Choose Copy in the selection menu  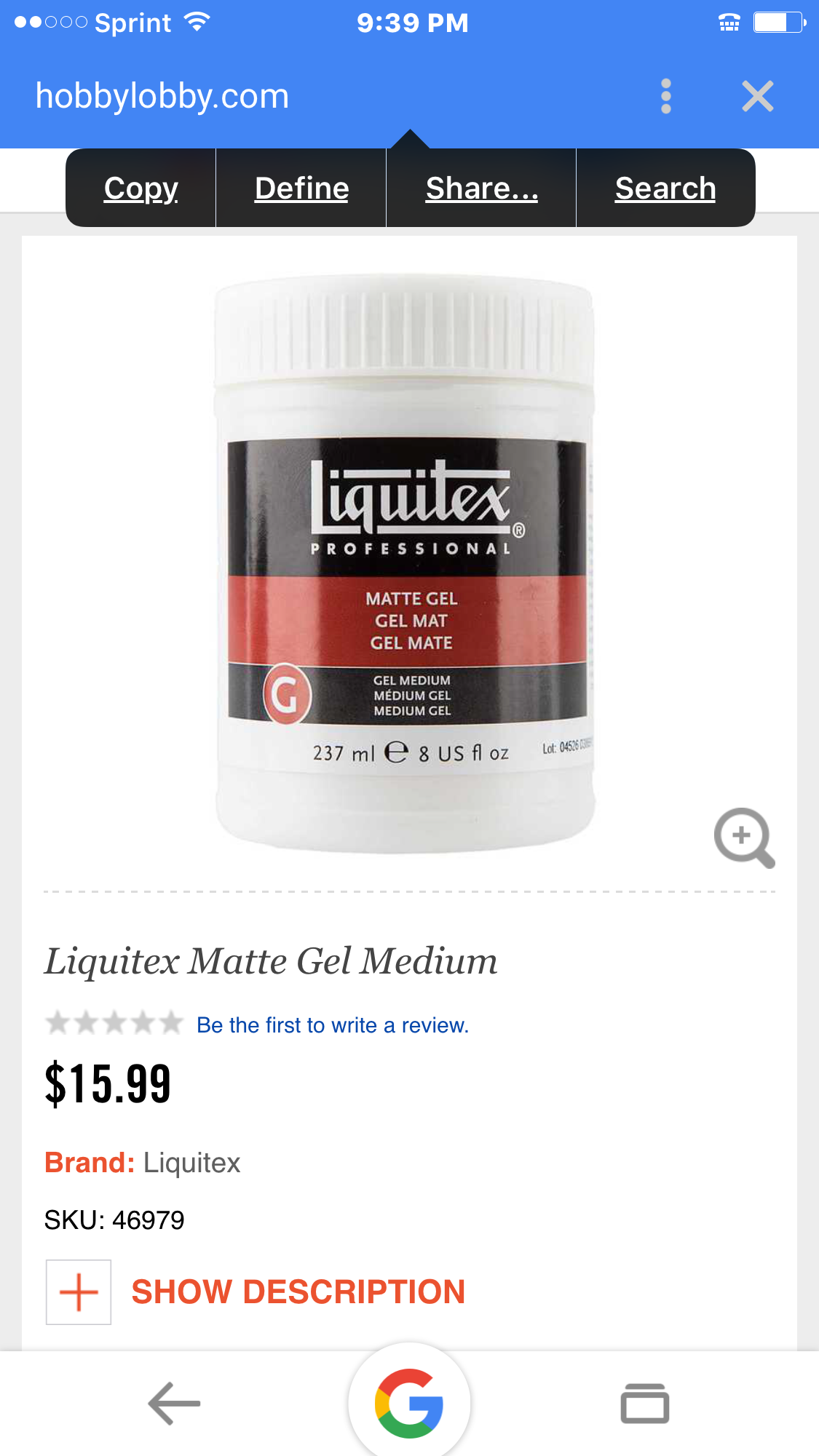pos(141,188)
